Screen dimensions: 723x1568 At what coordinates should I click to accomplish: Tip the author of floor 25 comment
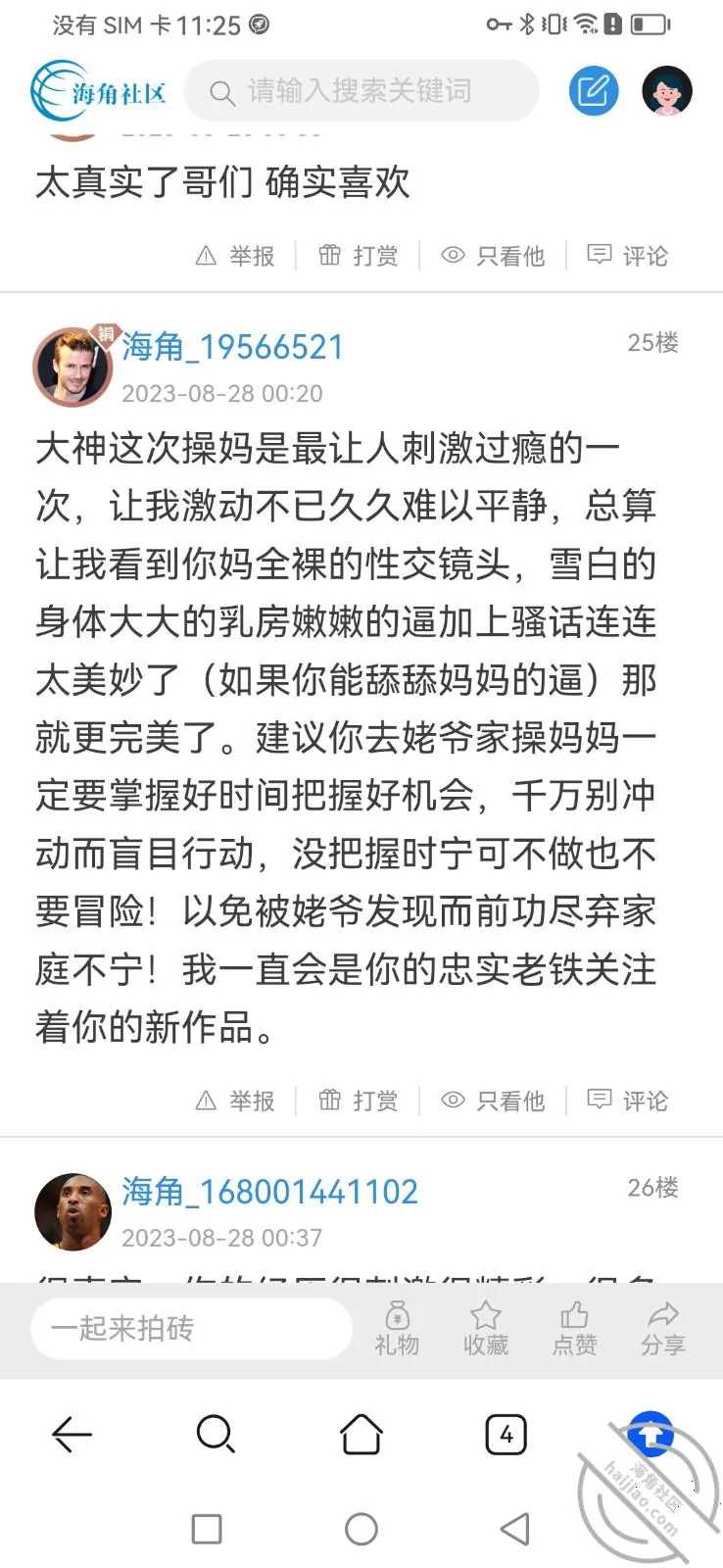point(359,1101)
